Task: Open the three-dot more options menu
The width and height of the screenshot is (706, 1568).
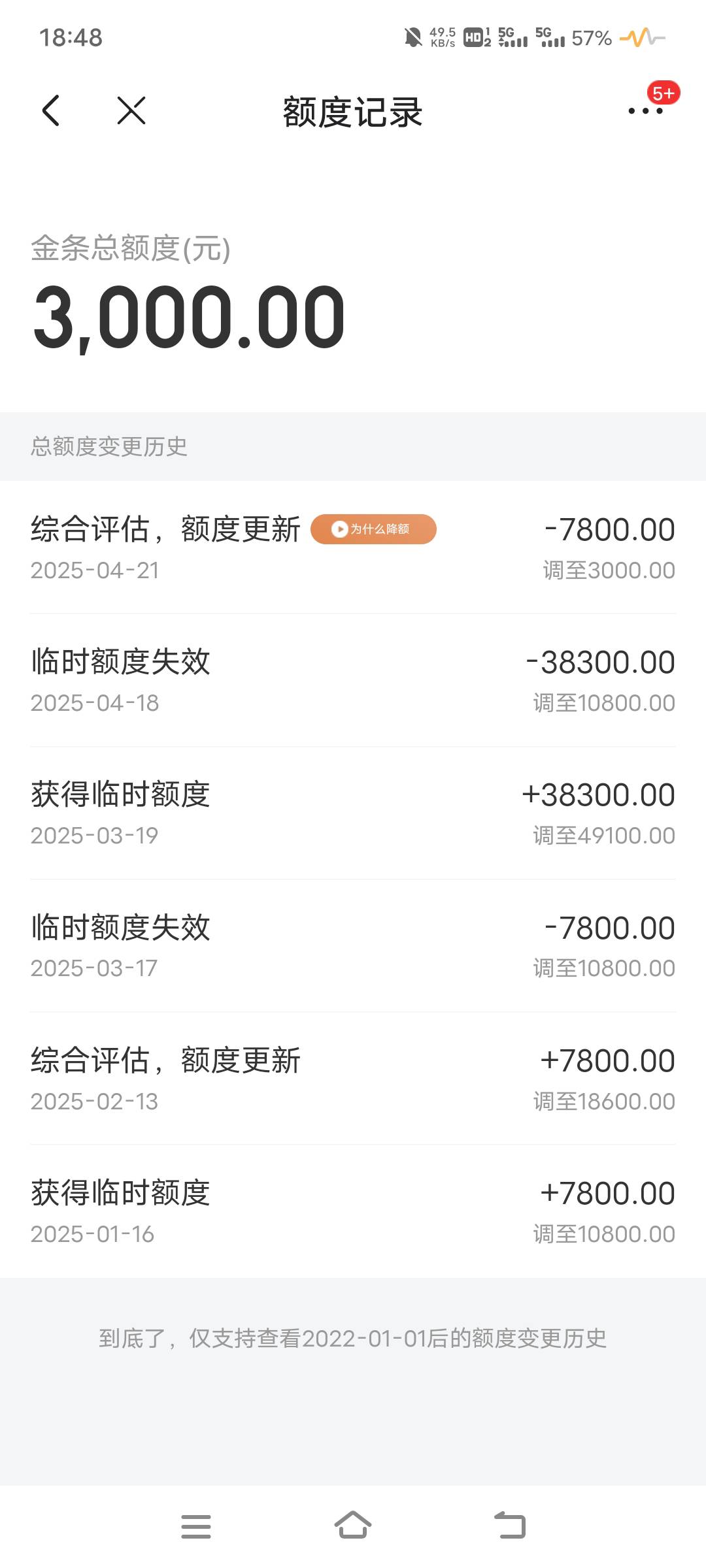Action: [x=645, y=111]
